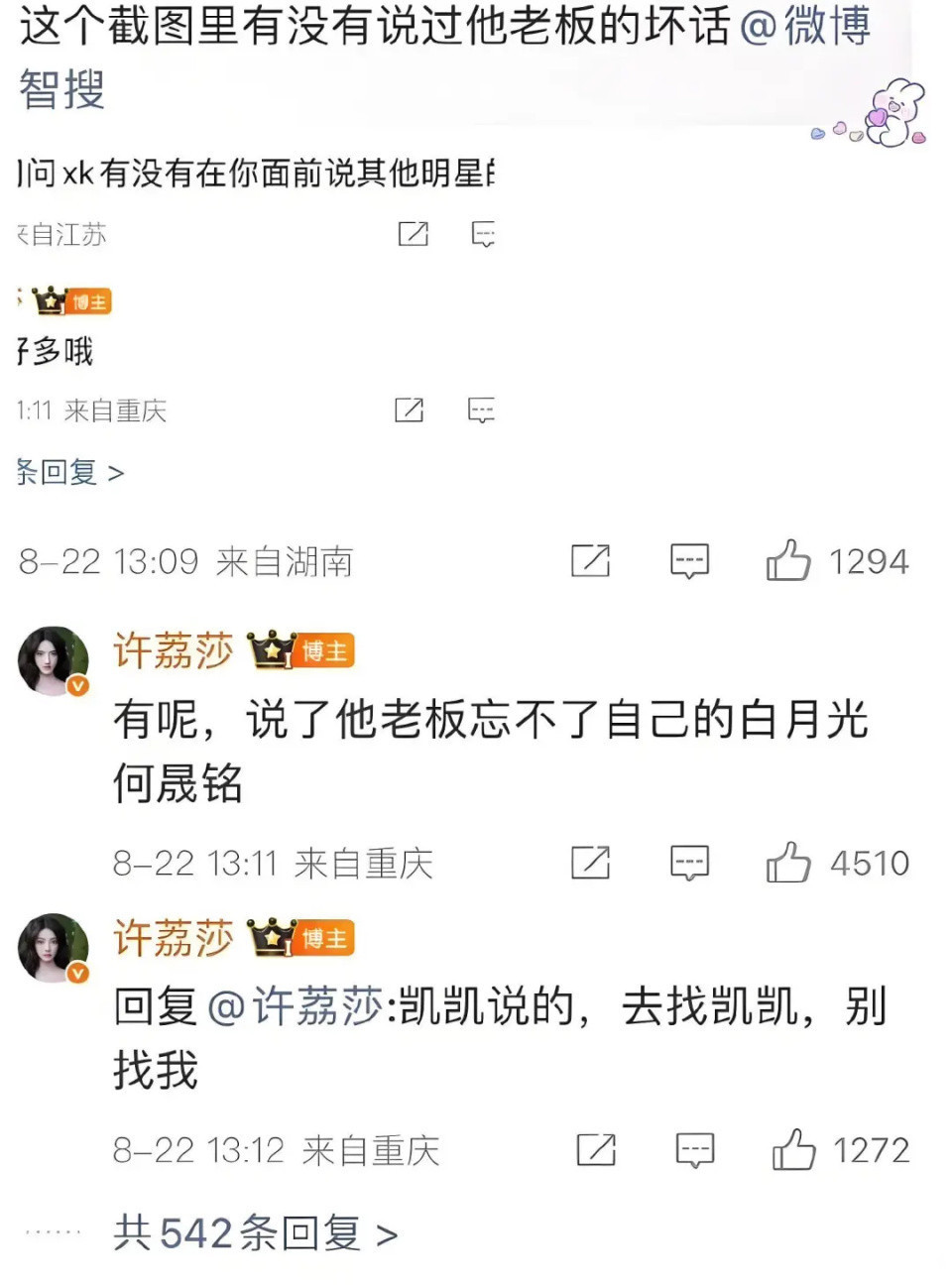Like the reply with 4510 likes
Screen dimensions: 952x1287
click(788, 863)
